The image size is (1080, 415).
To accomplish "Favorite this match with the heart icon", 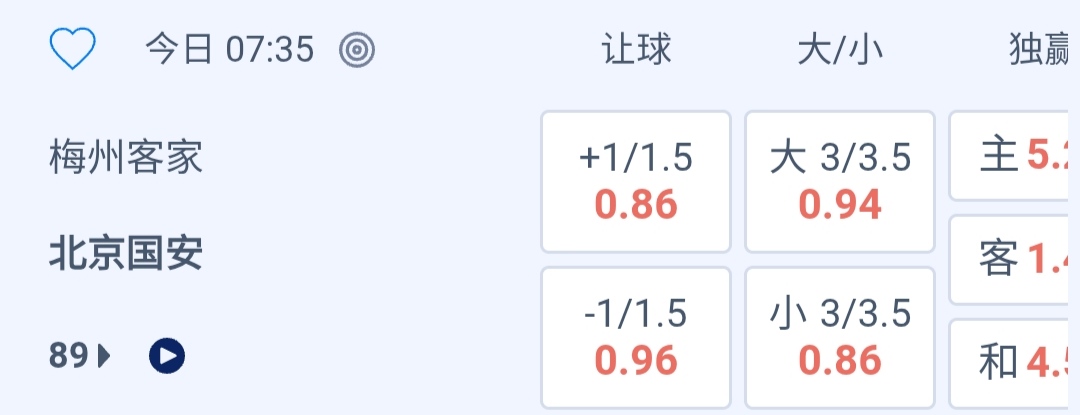I will click(72, 49).
